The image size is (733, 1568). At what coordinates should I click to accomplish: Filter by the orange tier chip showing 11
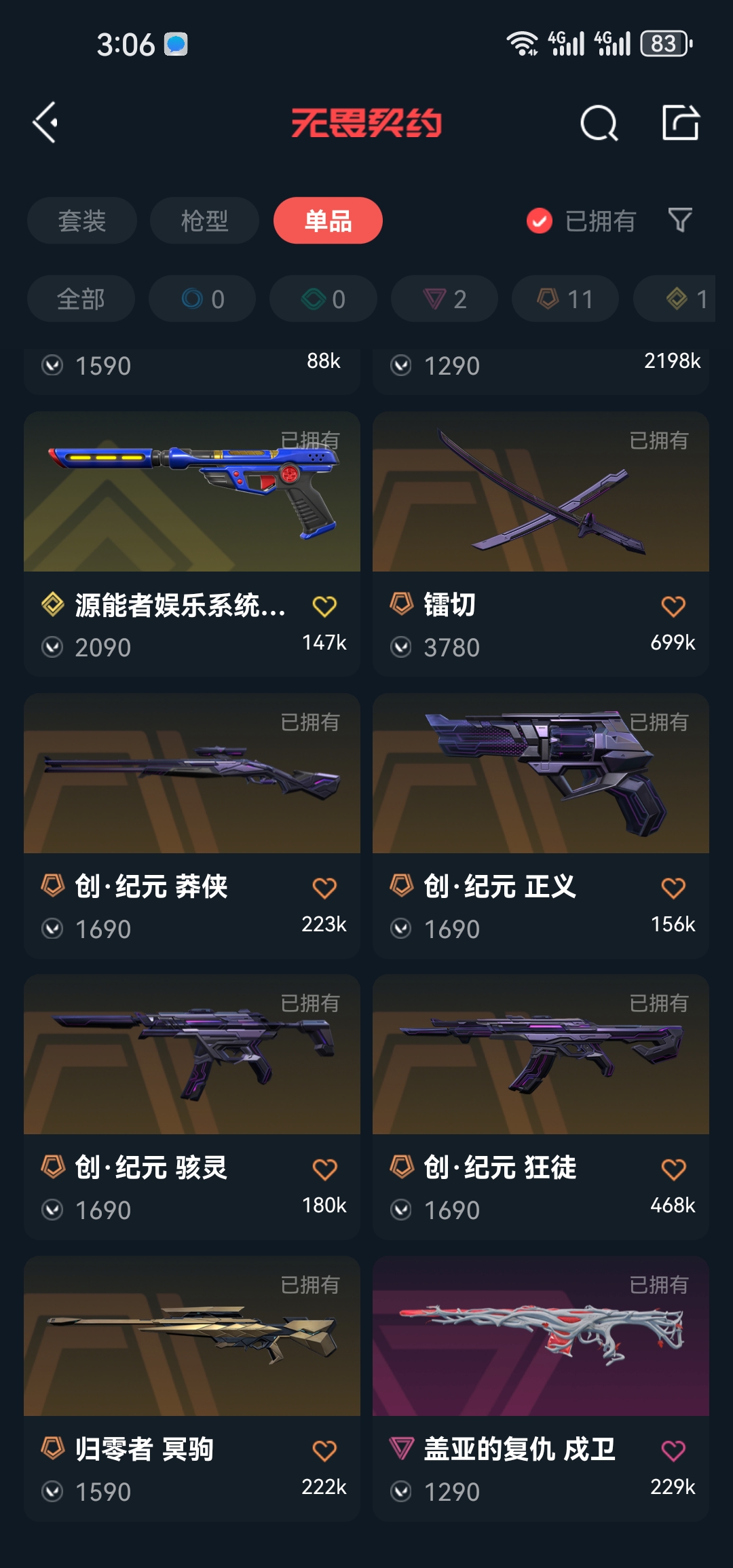pos(565,299)
